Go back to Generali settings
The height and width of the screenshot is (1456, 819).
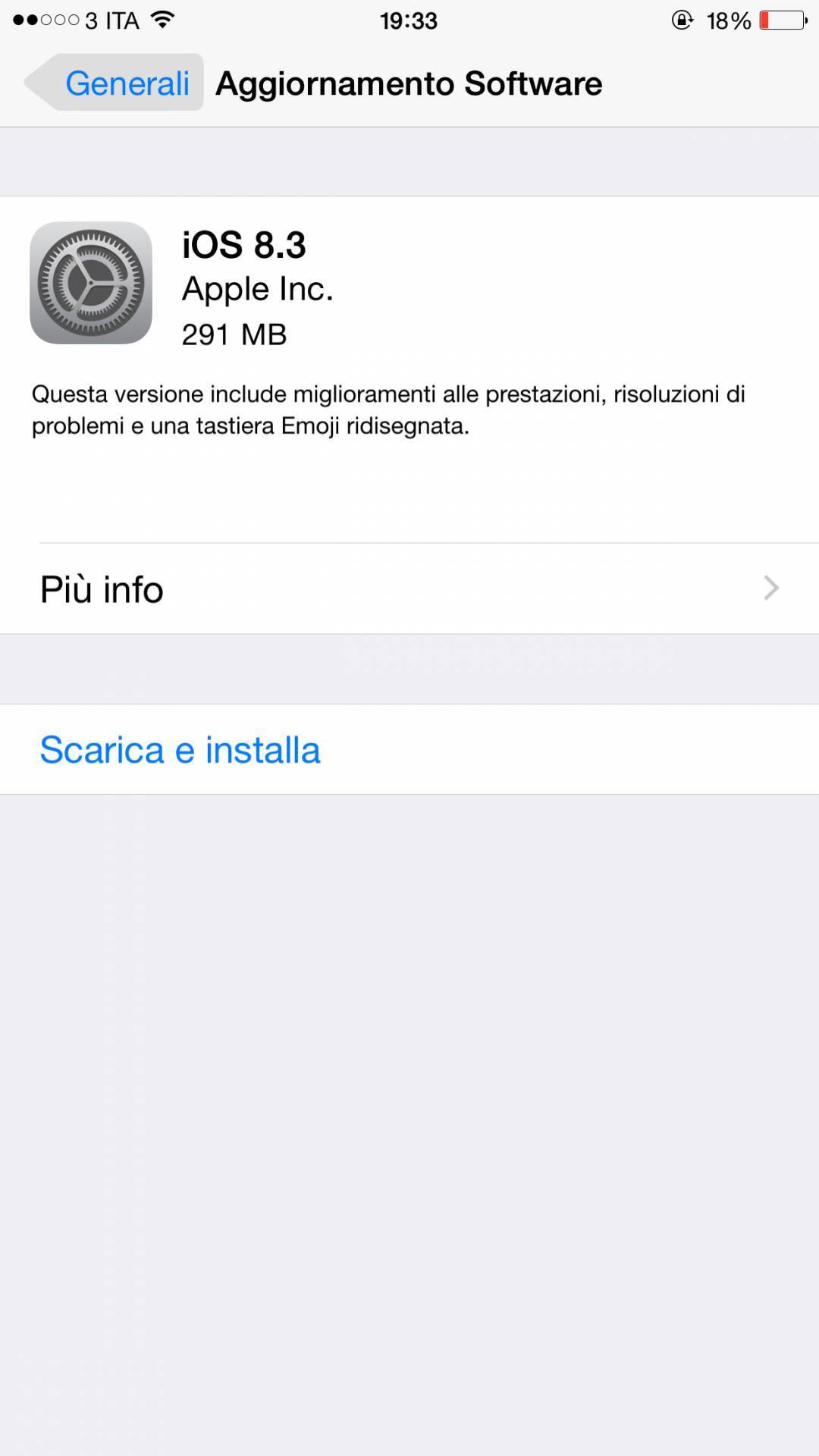tap(114, 83)
